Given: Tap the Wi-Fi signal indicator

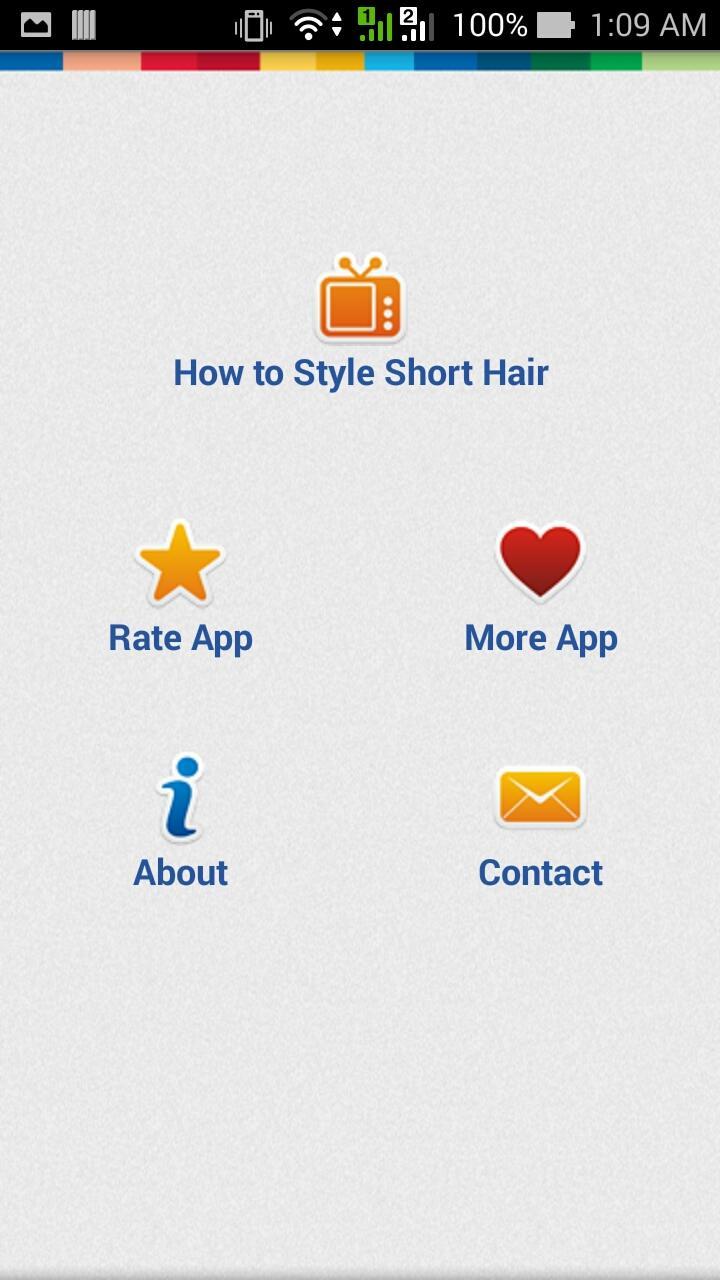Looking at the screenshot, I should coord(307,24).
